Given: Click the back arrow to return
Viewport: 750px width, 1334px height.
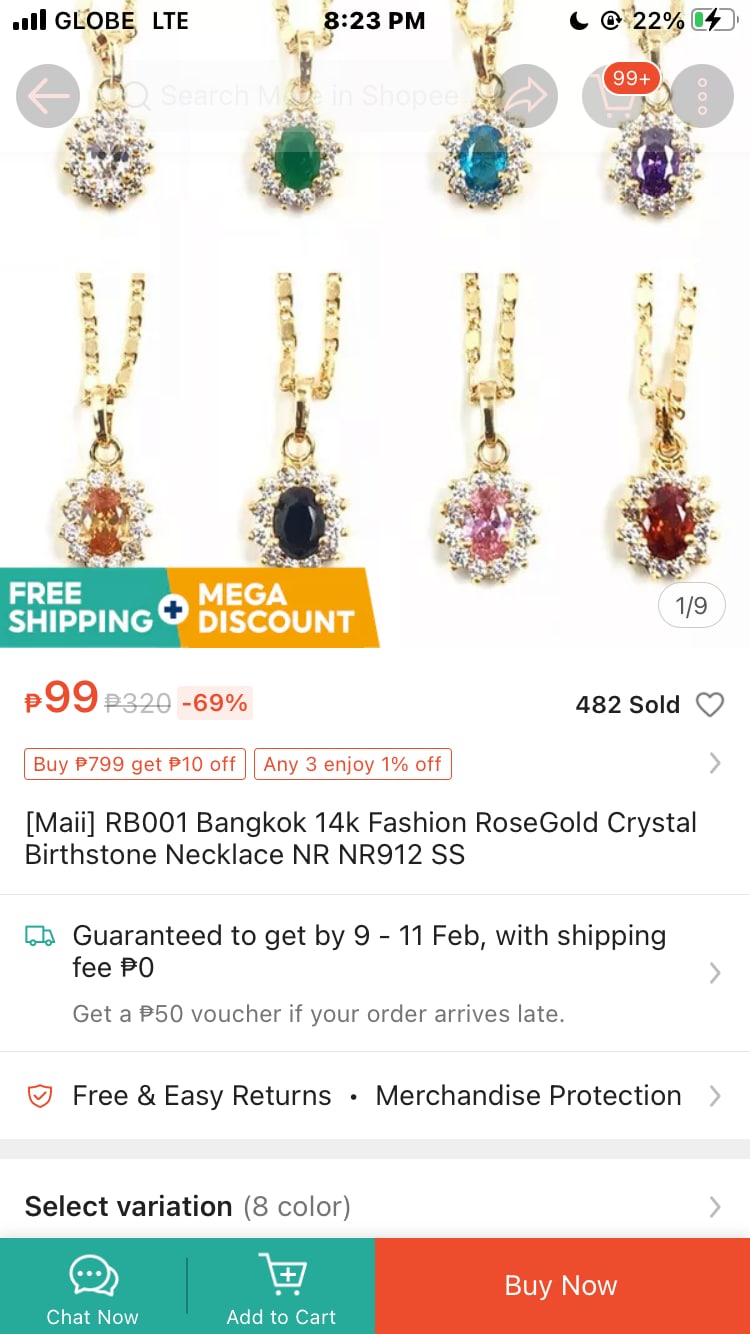Looking at the screenshot, I should tap(47, 95).
